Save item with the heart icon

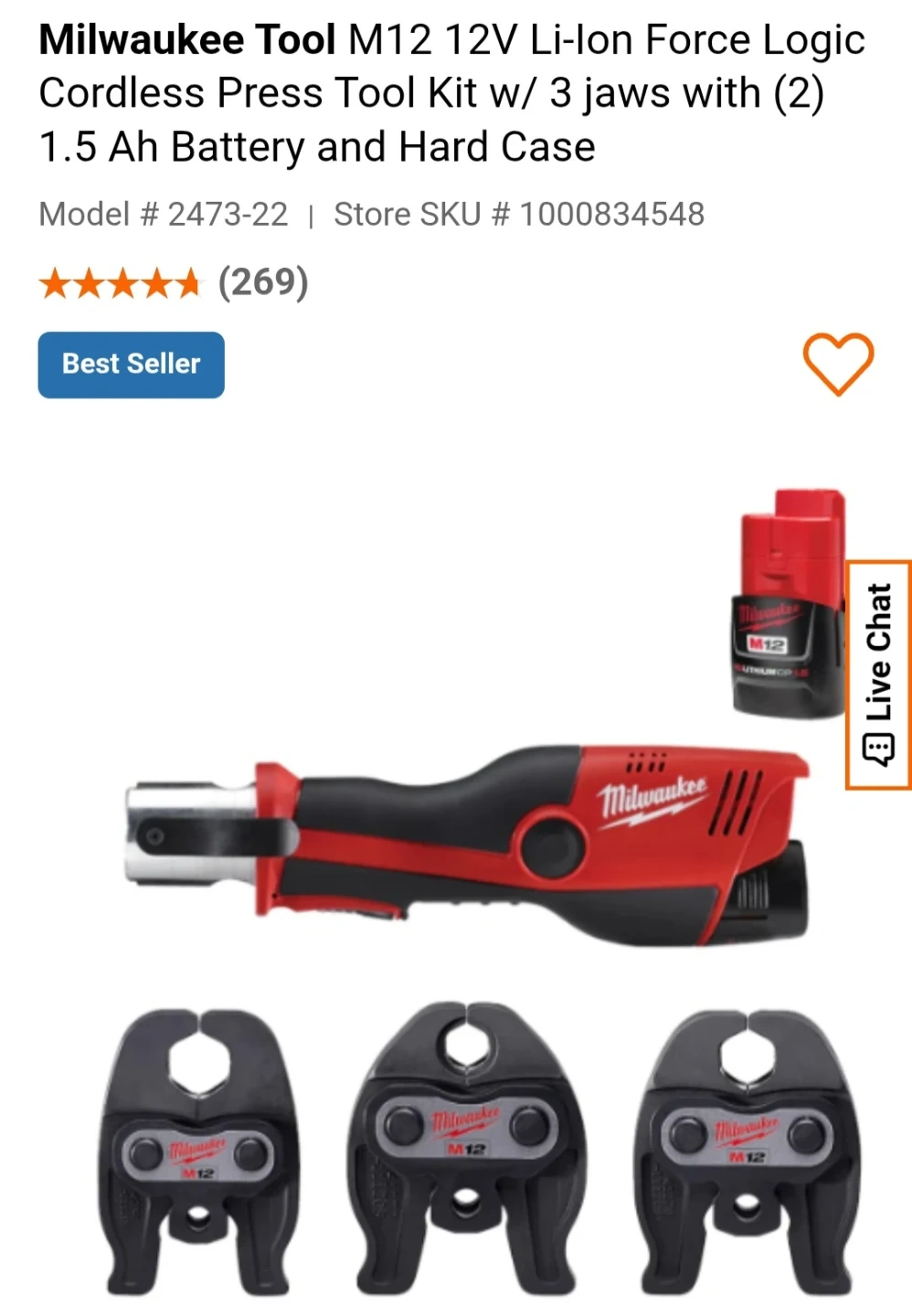838,364
